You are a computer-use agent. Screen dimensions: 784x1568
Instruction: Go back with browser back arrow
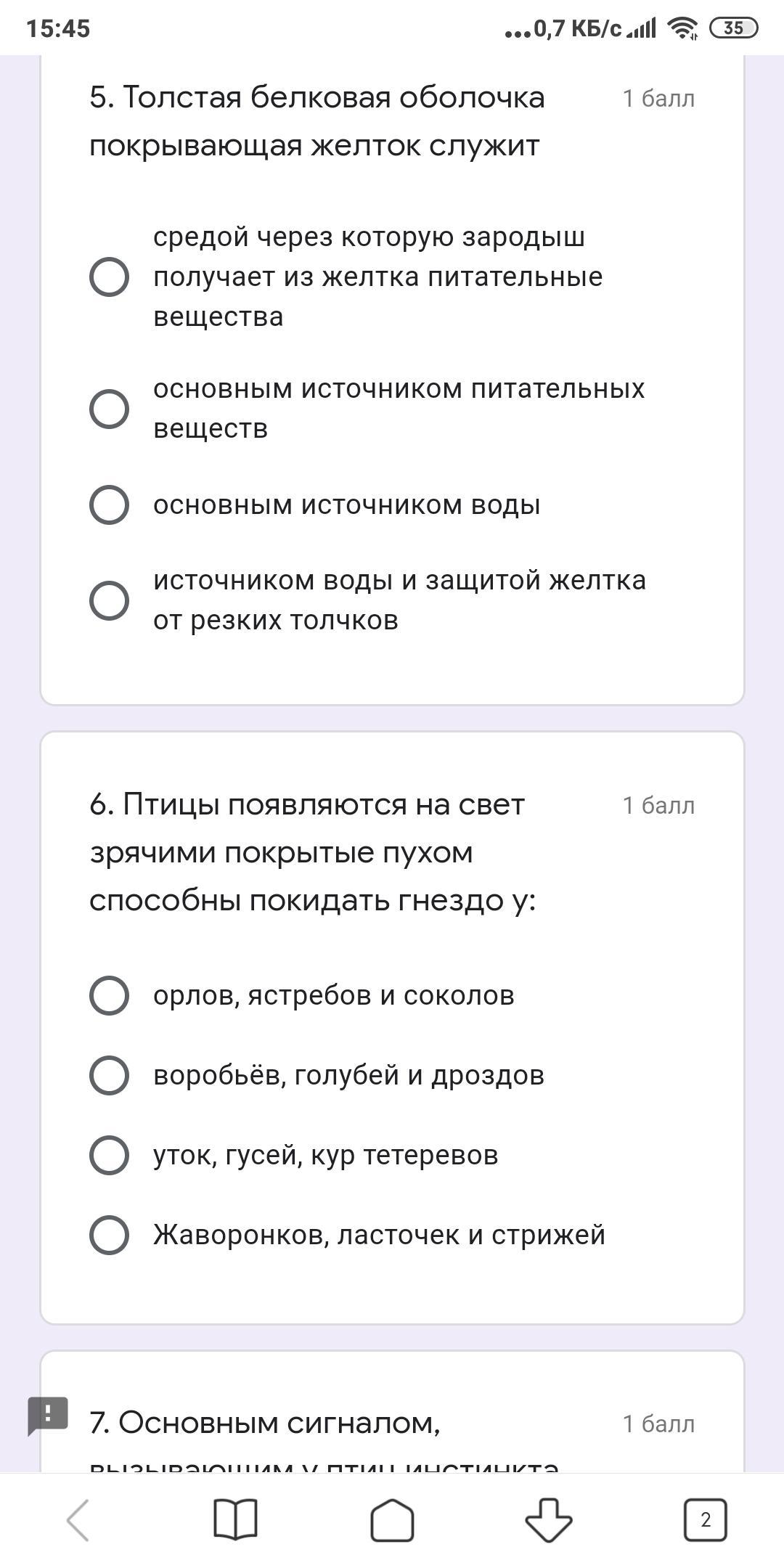coord(78,1519)
